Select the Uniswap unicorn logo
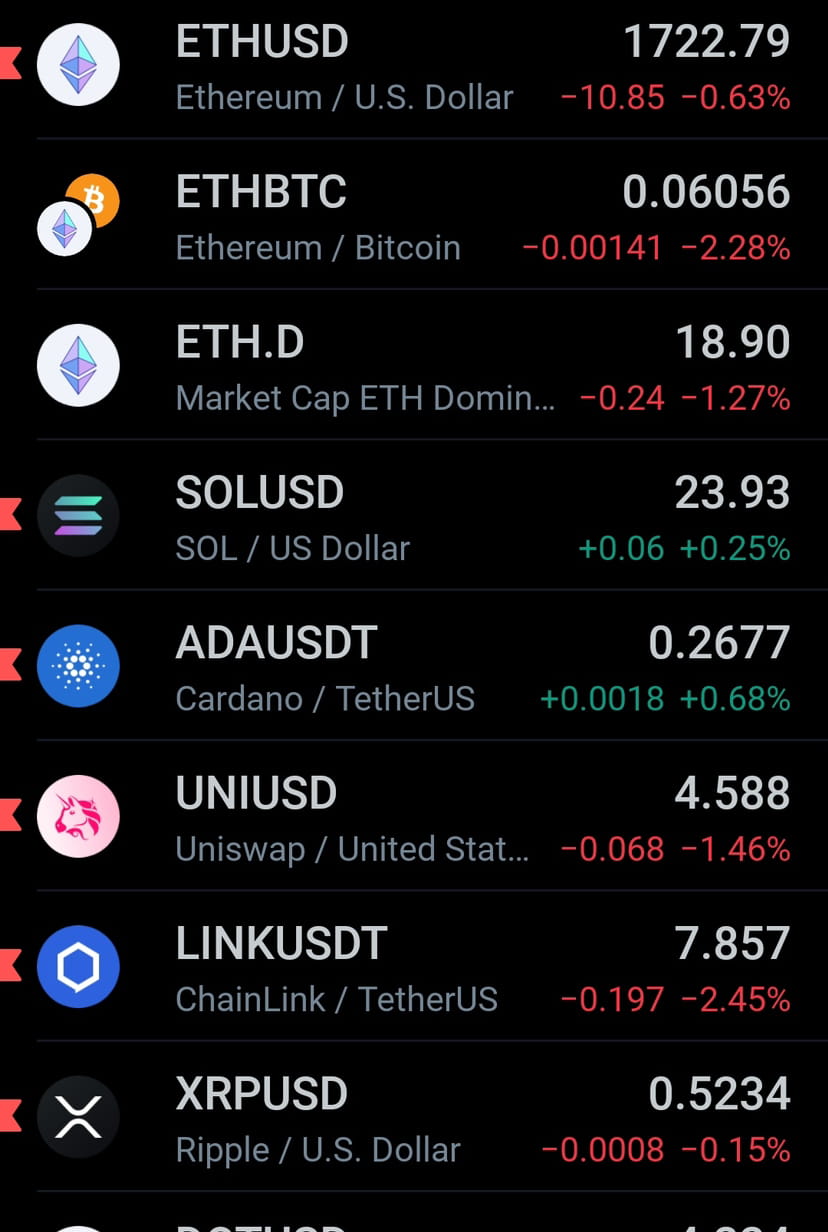 [78, 816]
